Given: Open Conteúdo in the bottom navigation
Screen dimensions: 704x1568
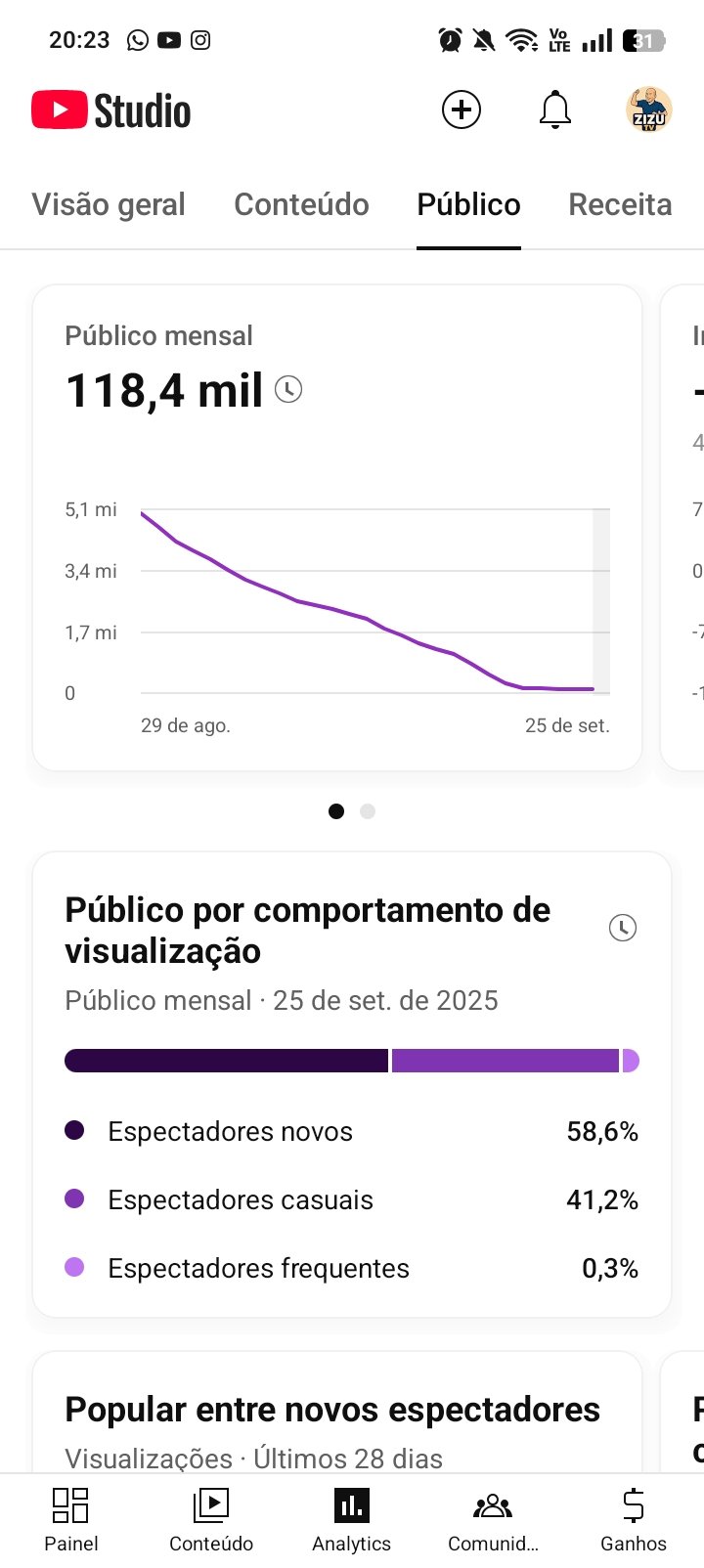Looking at the screenshot, I should coord(211,1519).
